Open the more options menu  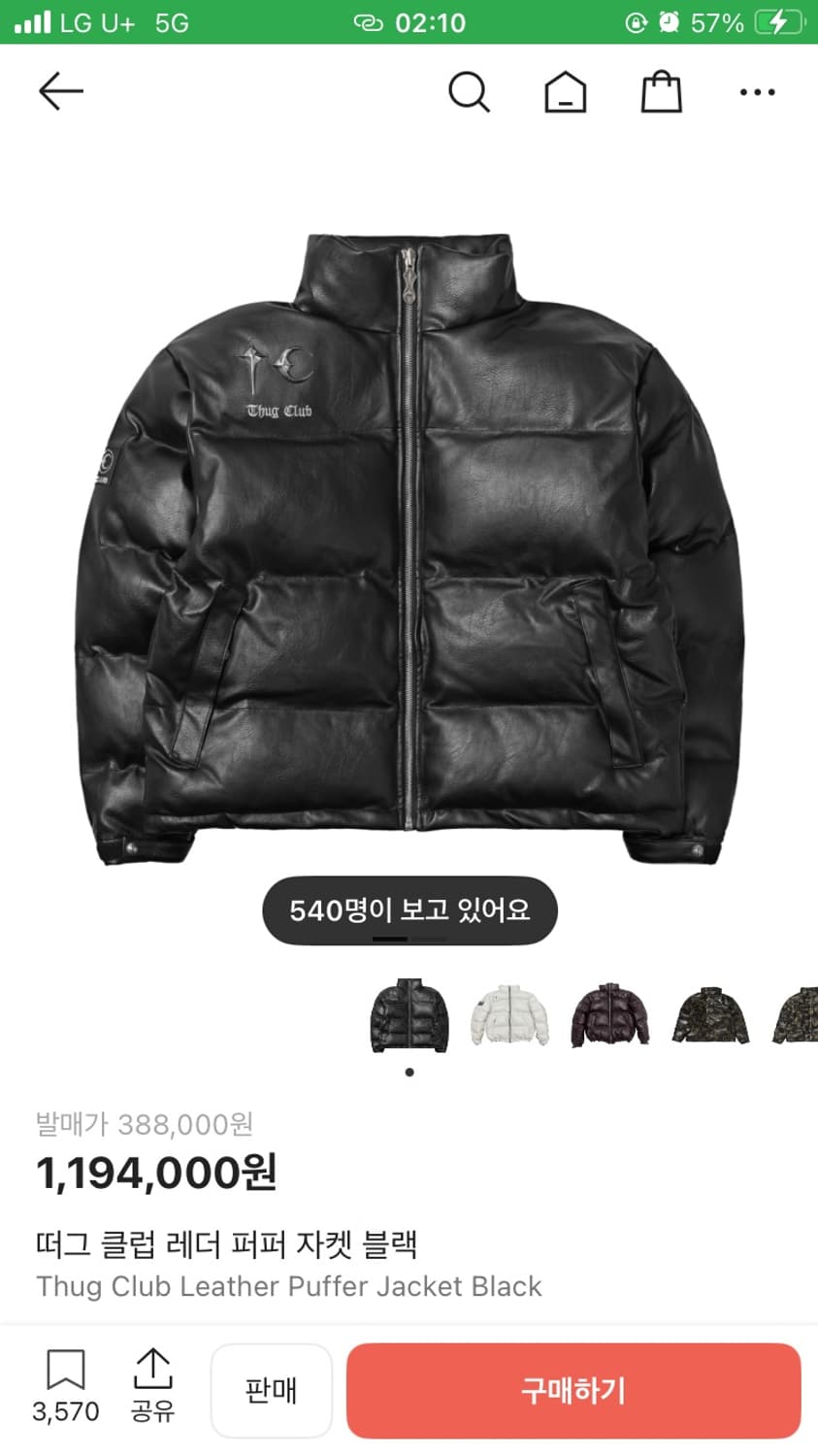756,92
